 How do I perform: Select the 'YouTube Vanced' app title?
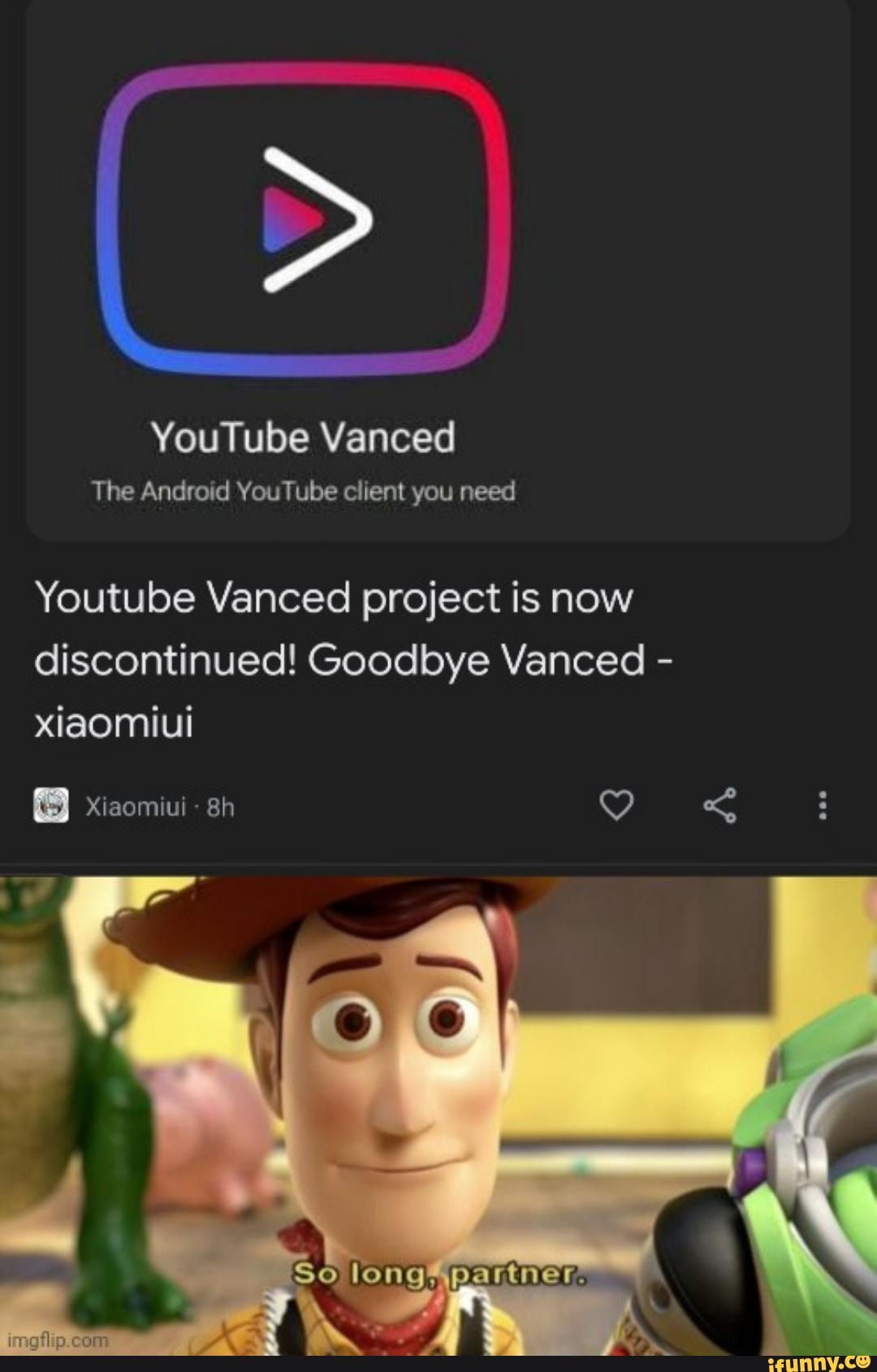305,436
